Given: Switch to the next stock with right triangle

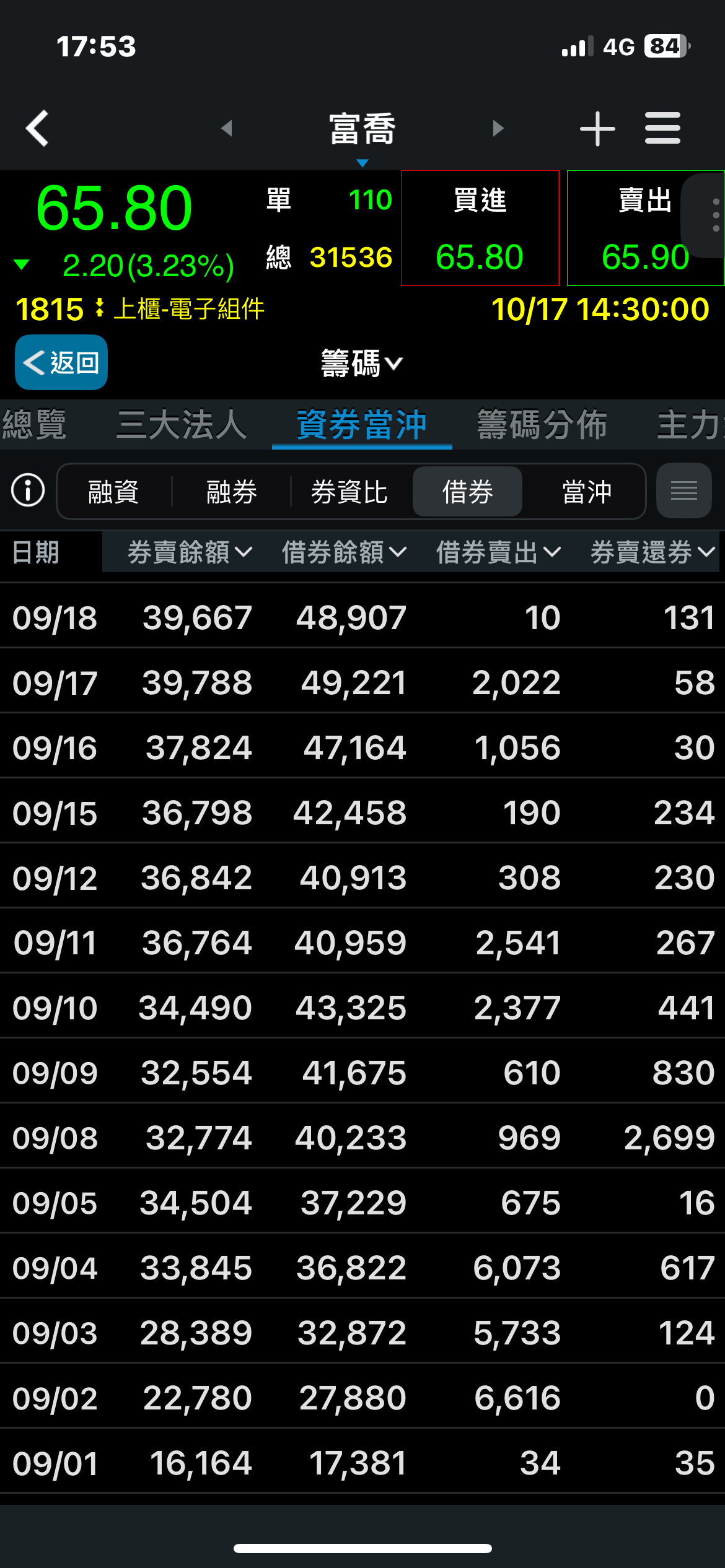Looking at the screenshot, I should click(x=498, y=128).
